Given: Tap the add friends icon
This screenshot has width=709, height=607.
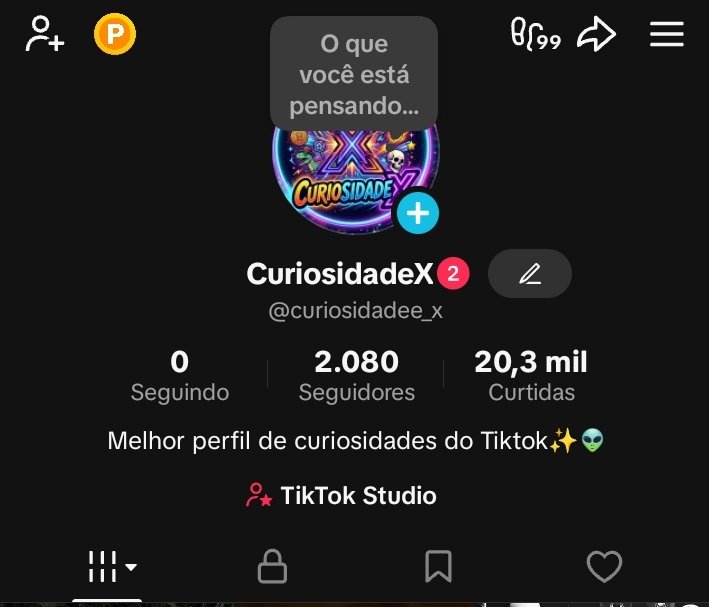Looking at the screenshot, I should (44, 34).
